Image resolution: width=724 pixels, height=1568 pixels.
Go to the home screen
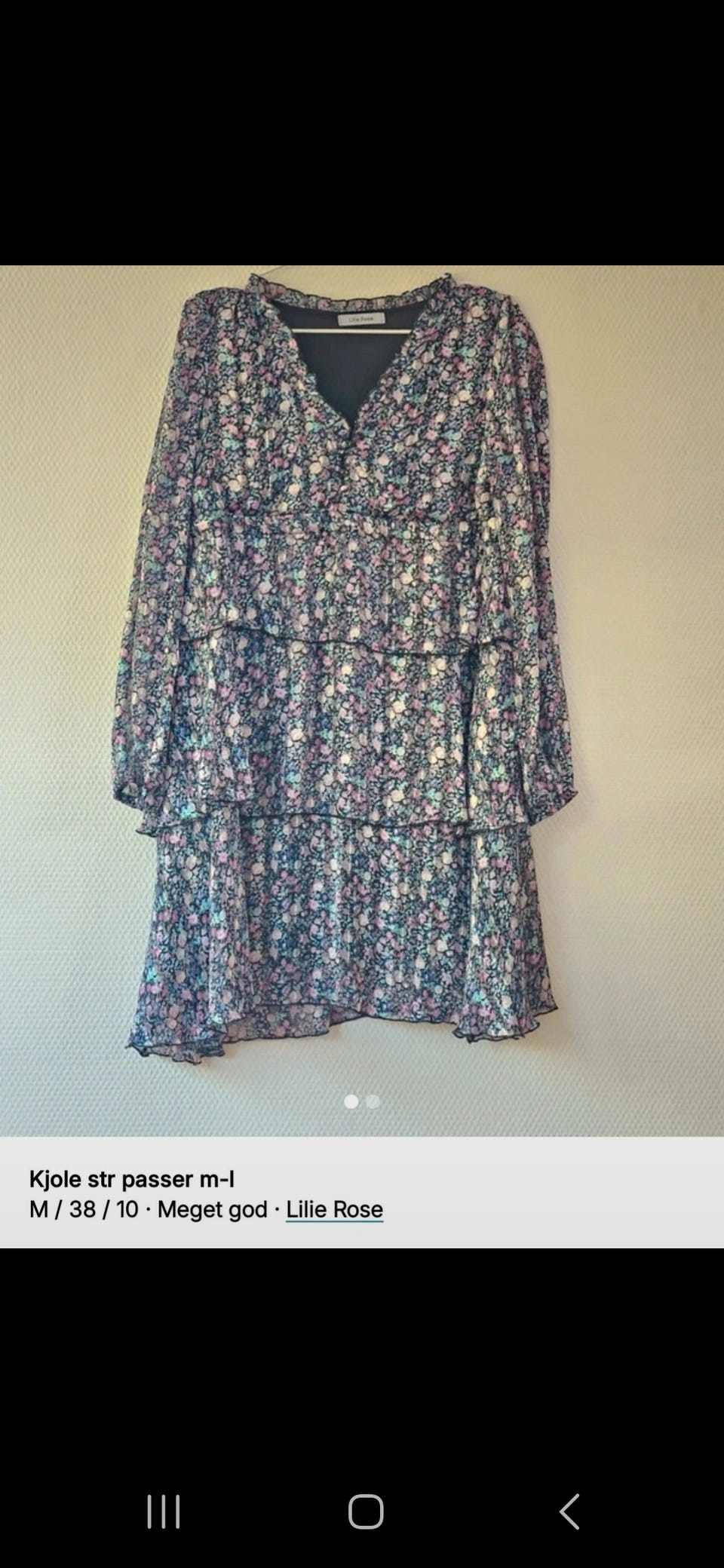[366, 1511]
